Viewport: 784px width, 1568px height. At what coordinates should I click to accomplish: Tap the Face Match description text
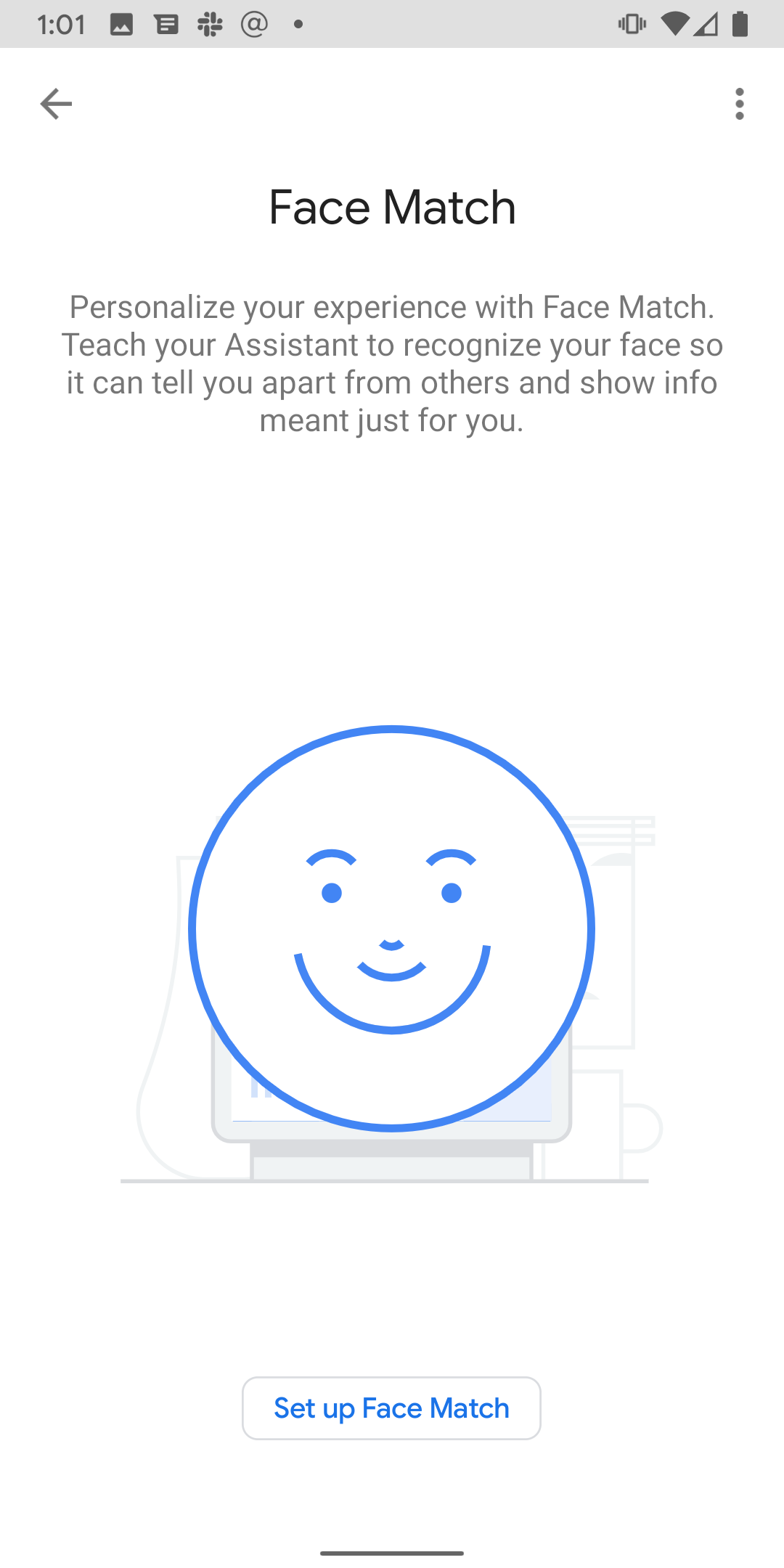click(x=391, y=362)
